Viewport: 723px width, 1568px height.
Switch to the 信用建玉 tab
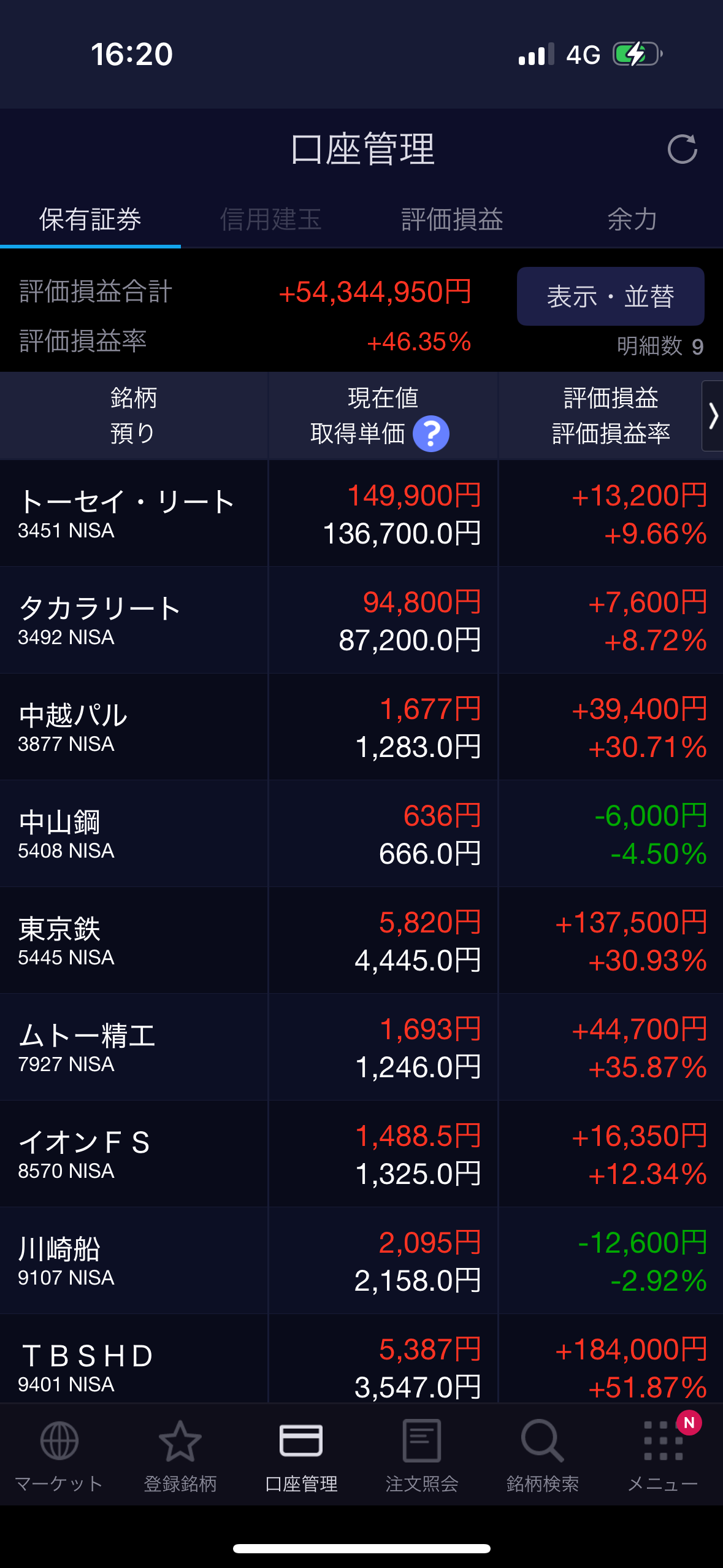tap(270, 219)
